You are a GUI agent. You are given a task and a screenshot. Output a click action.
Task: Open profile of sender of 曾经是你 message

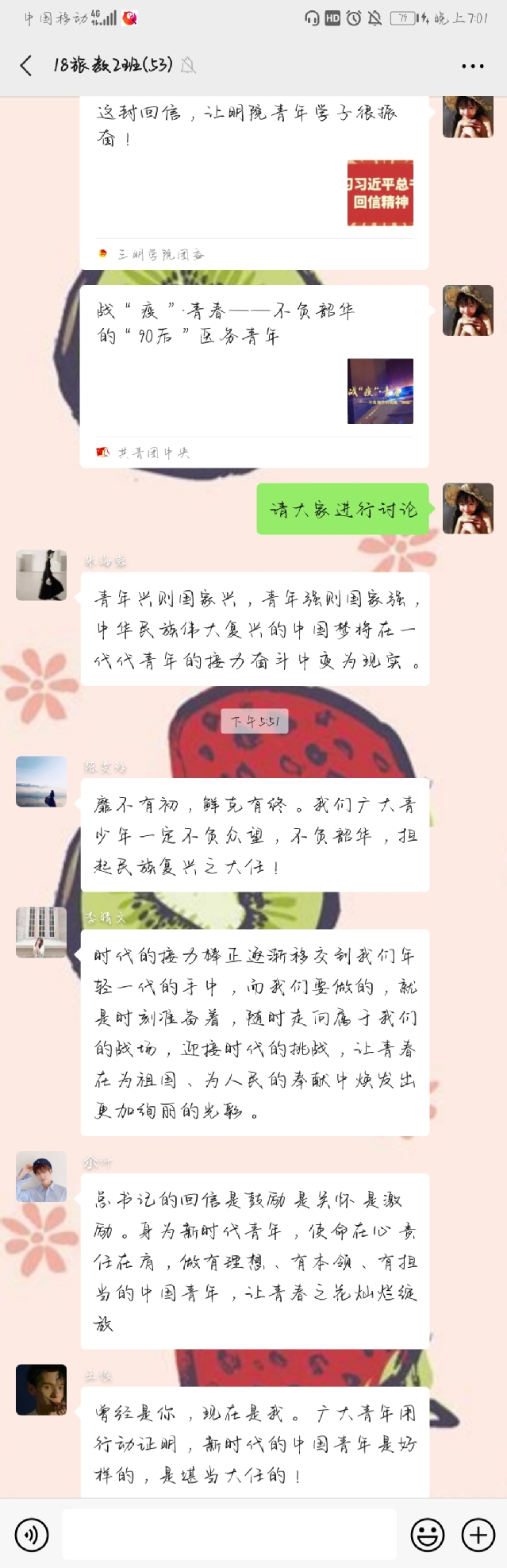coord(41,1389)
